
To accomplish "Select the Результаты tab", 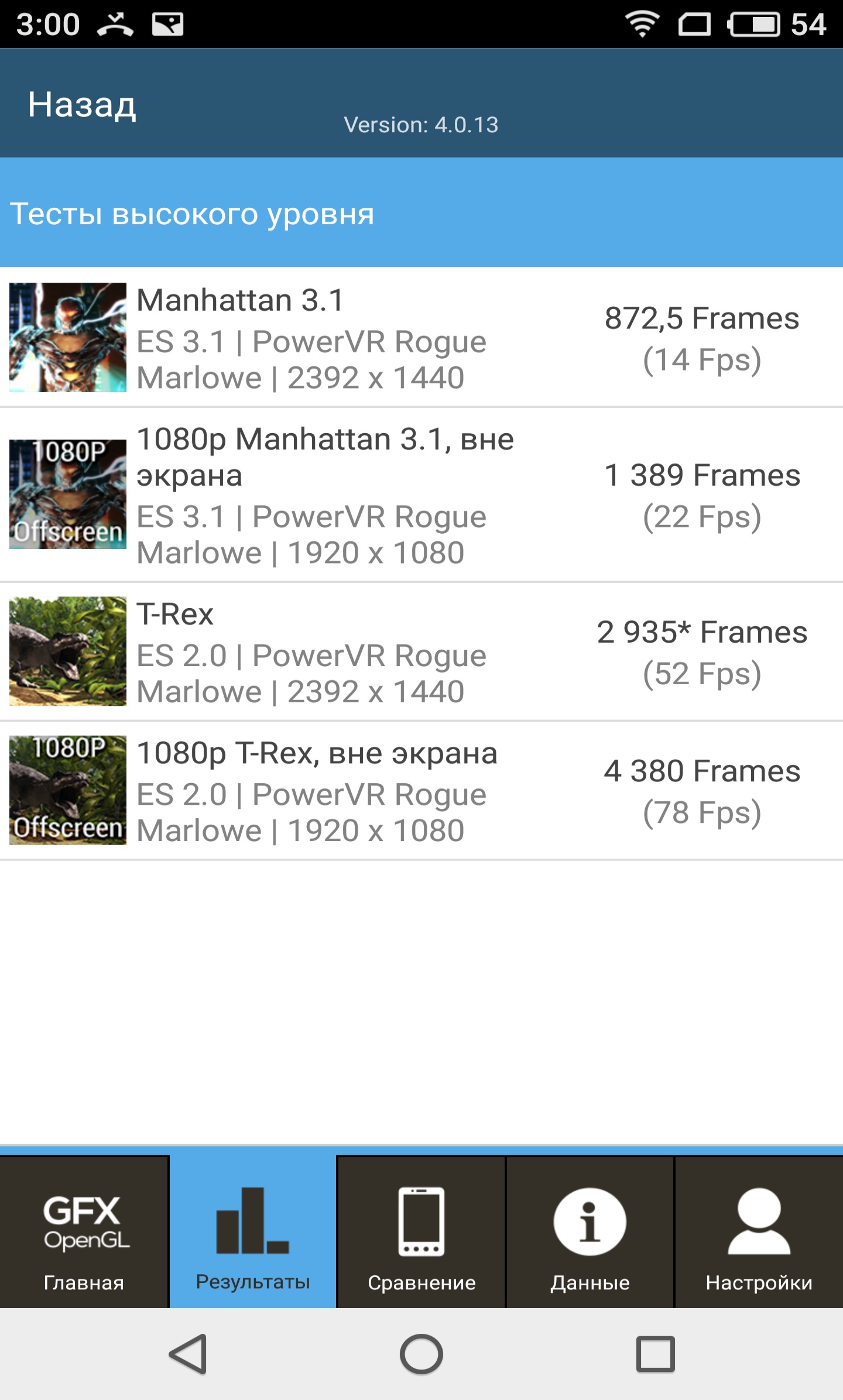I will coord(253,1232).
